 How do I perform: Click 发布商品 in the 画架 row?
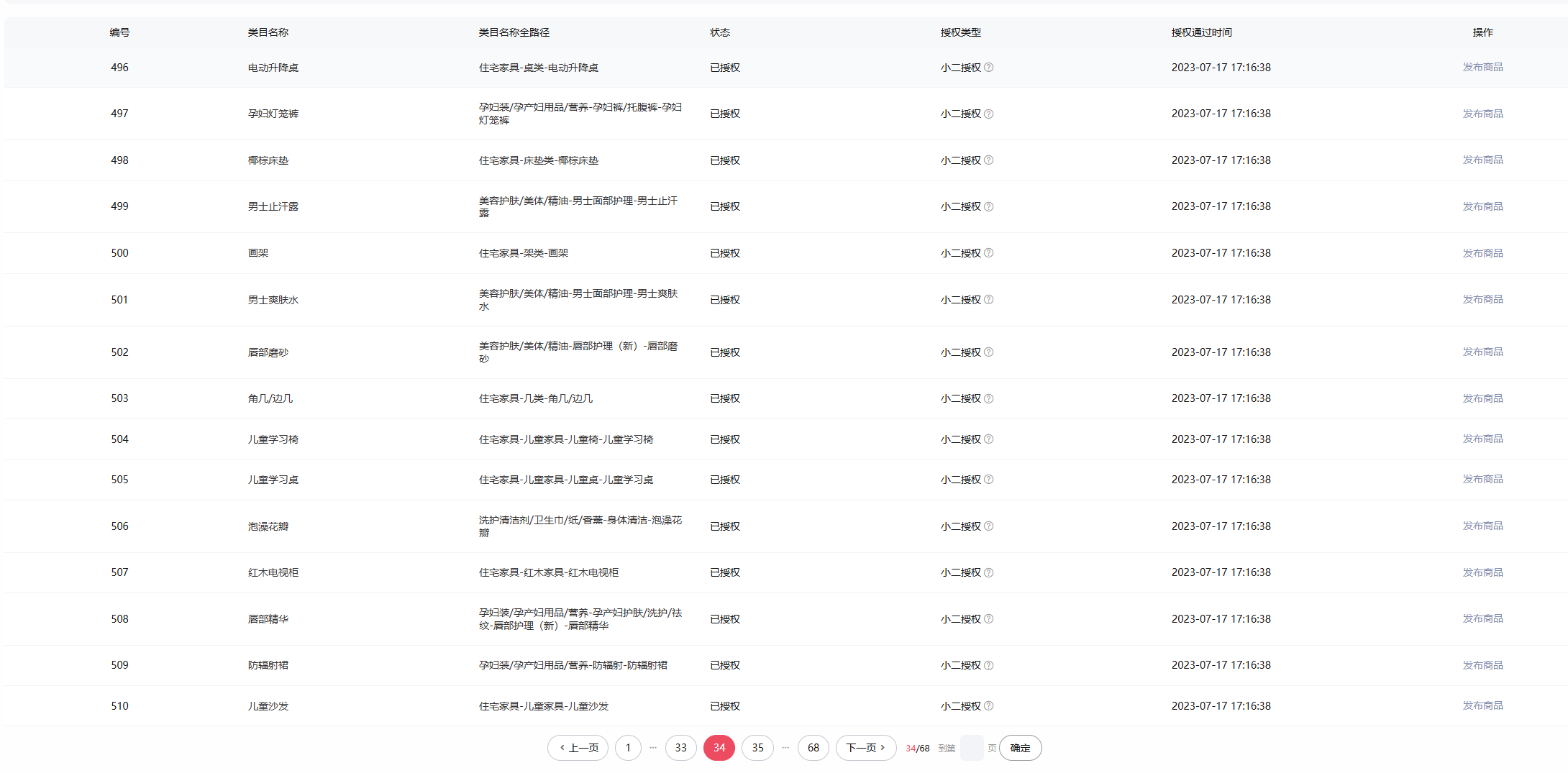click(x=1482, y=253)
